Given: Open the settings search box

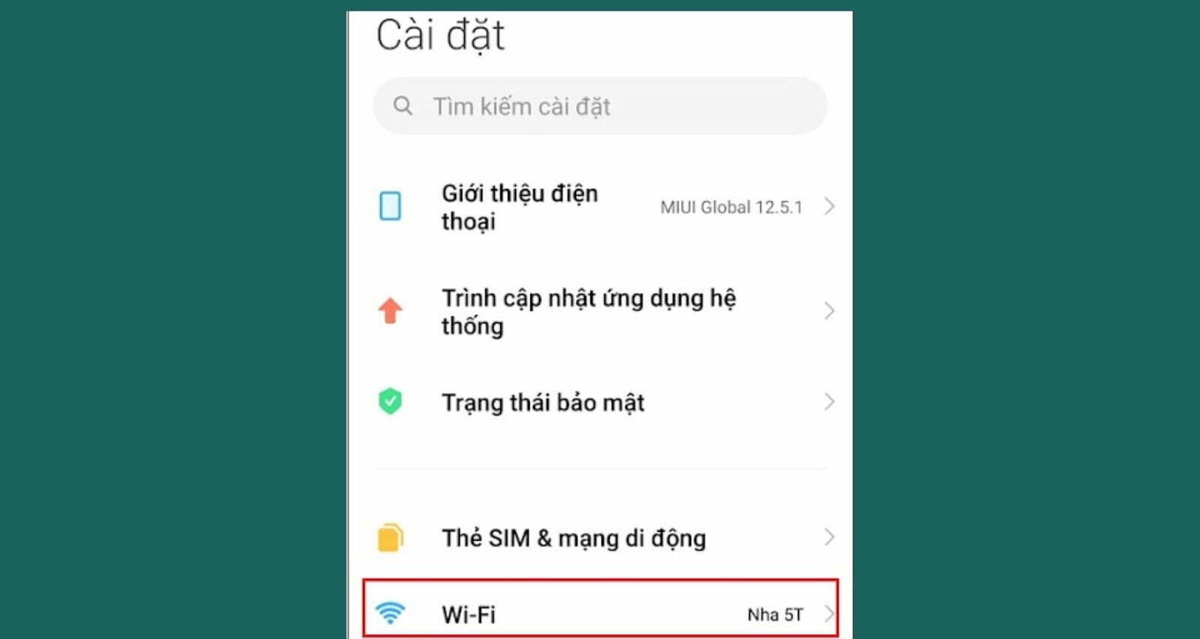Looking at the screenshot, I should (600, 106).
